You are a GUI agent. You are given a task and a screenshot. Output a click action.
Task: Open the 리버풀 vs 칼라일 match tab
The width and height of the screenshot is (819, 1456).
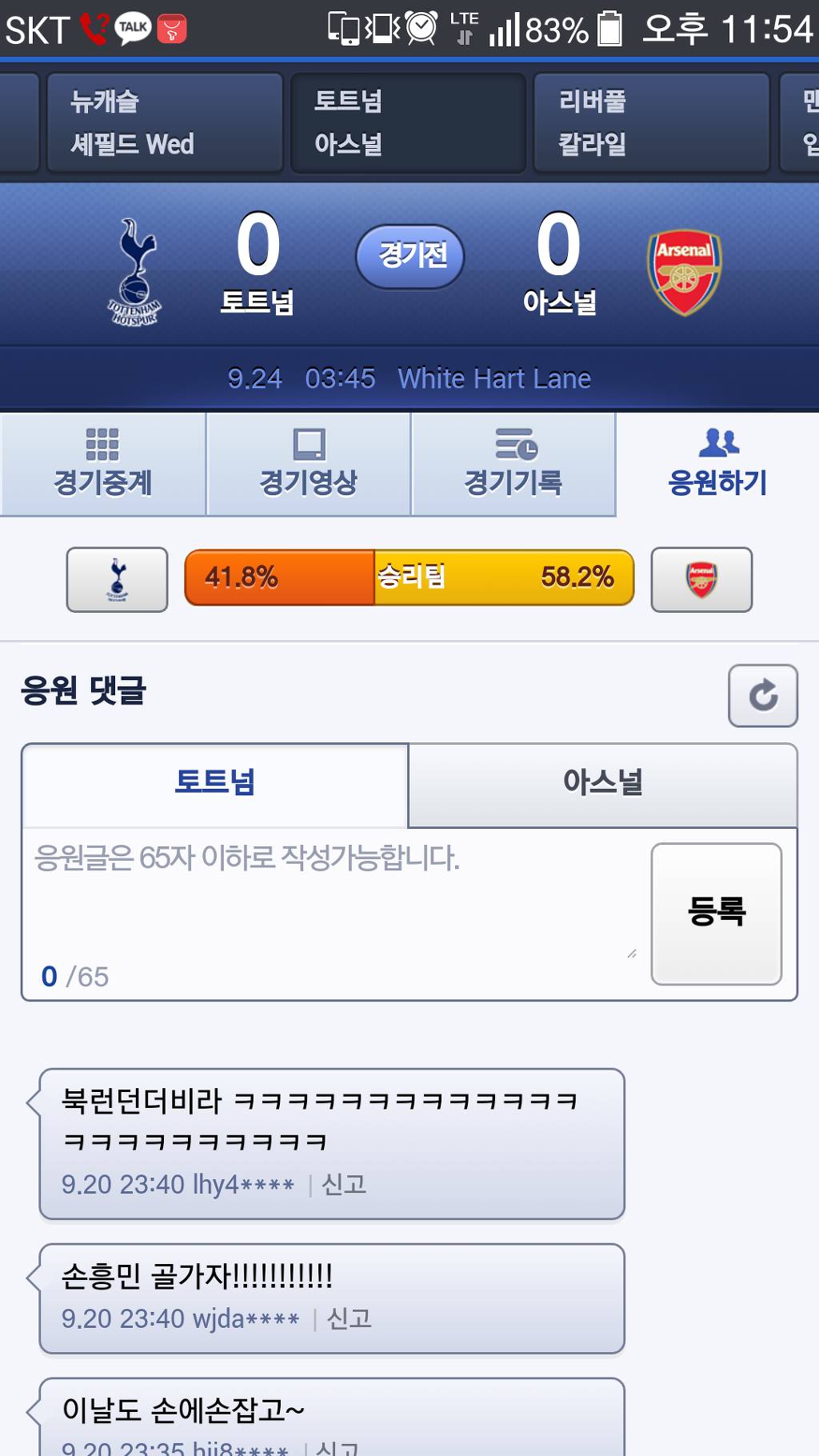649,122
